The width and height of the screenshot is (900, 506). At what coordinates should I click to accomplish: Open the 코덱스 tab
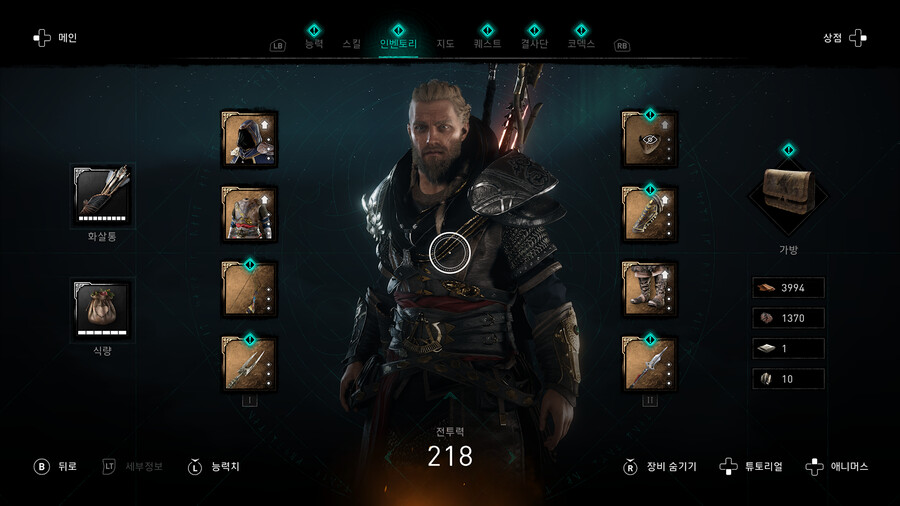click(580, 44)
